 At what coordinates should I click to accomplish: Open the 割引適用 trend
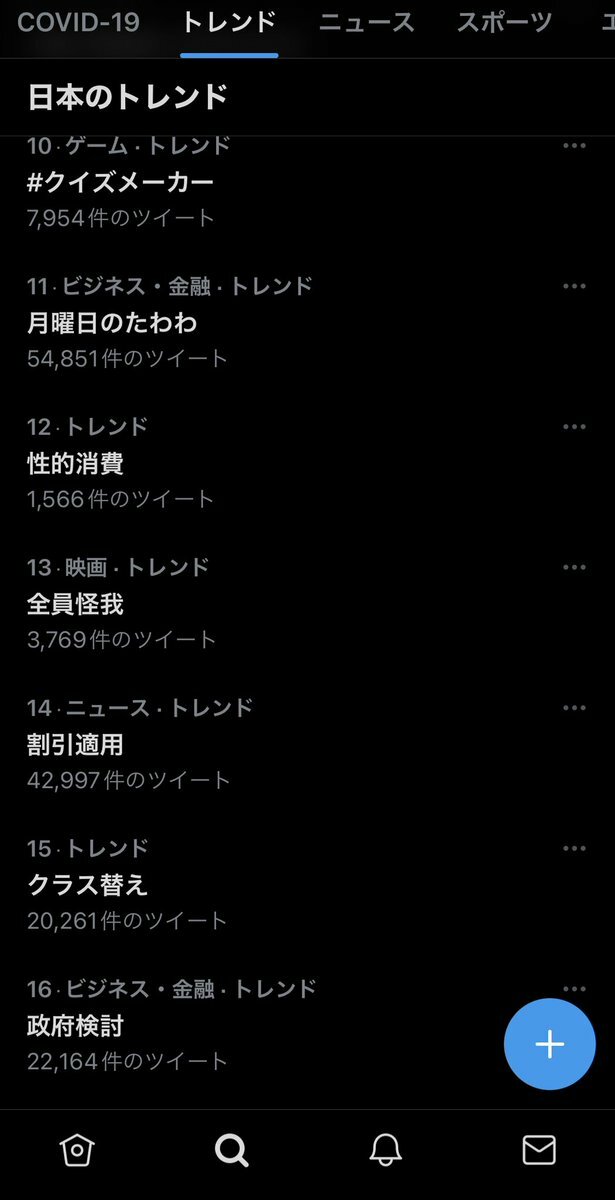(x=76, y=745)
